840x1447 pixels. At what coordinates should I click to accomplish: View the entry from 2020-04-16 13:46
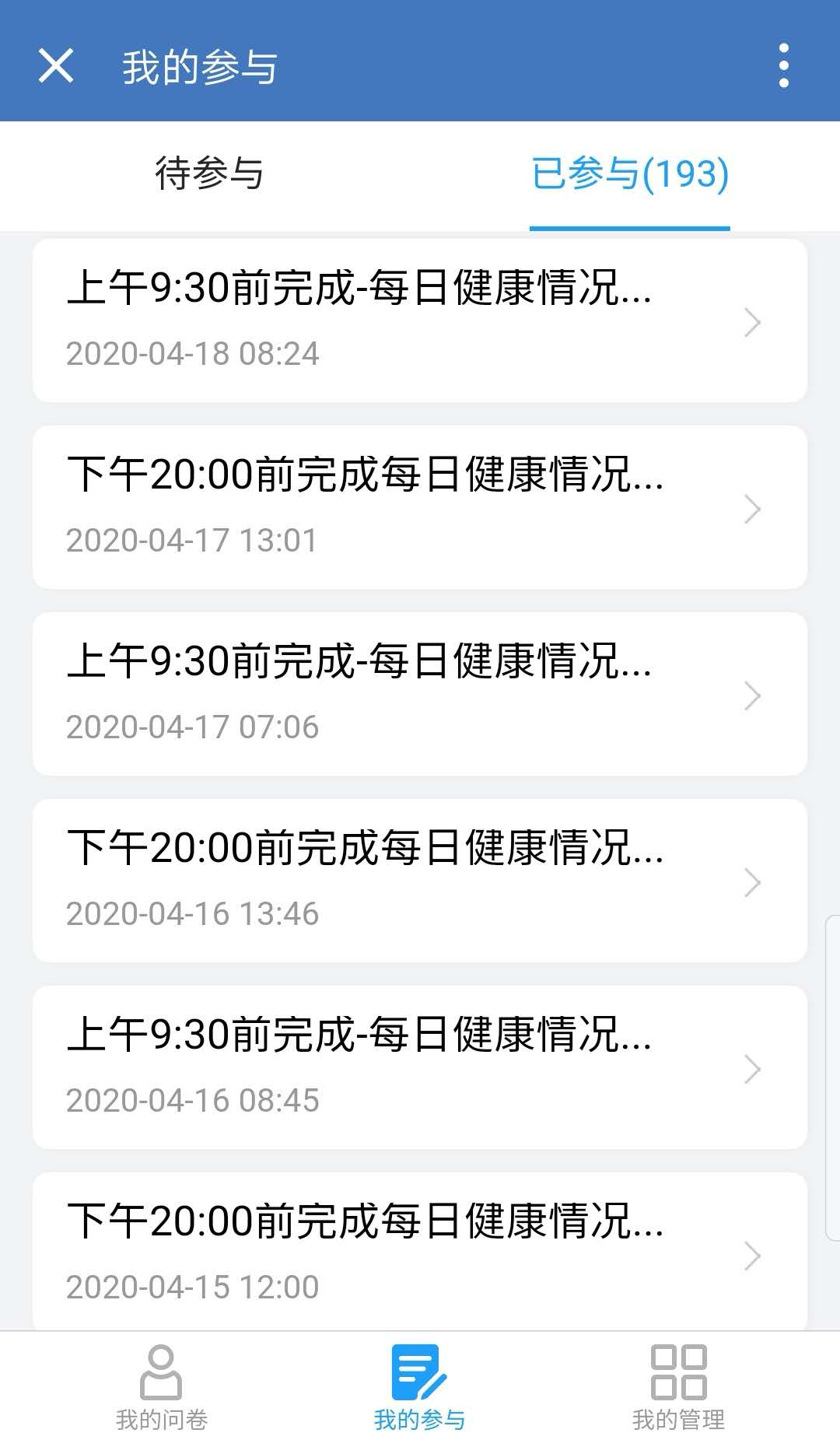(420, 881)
